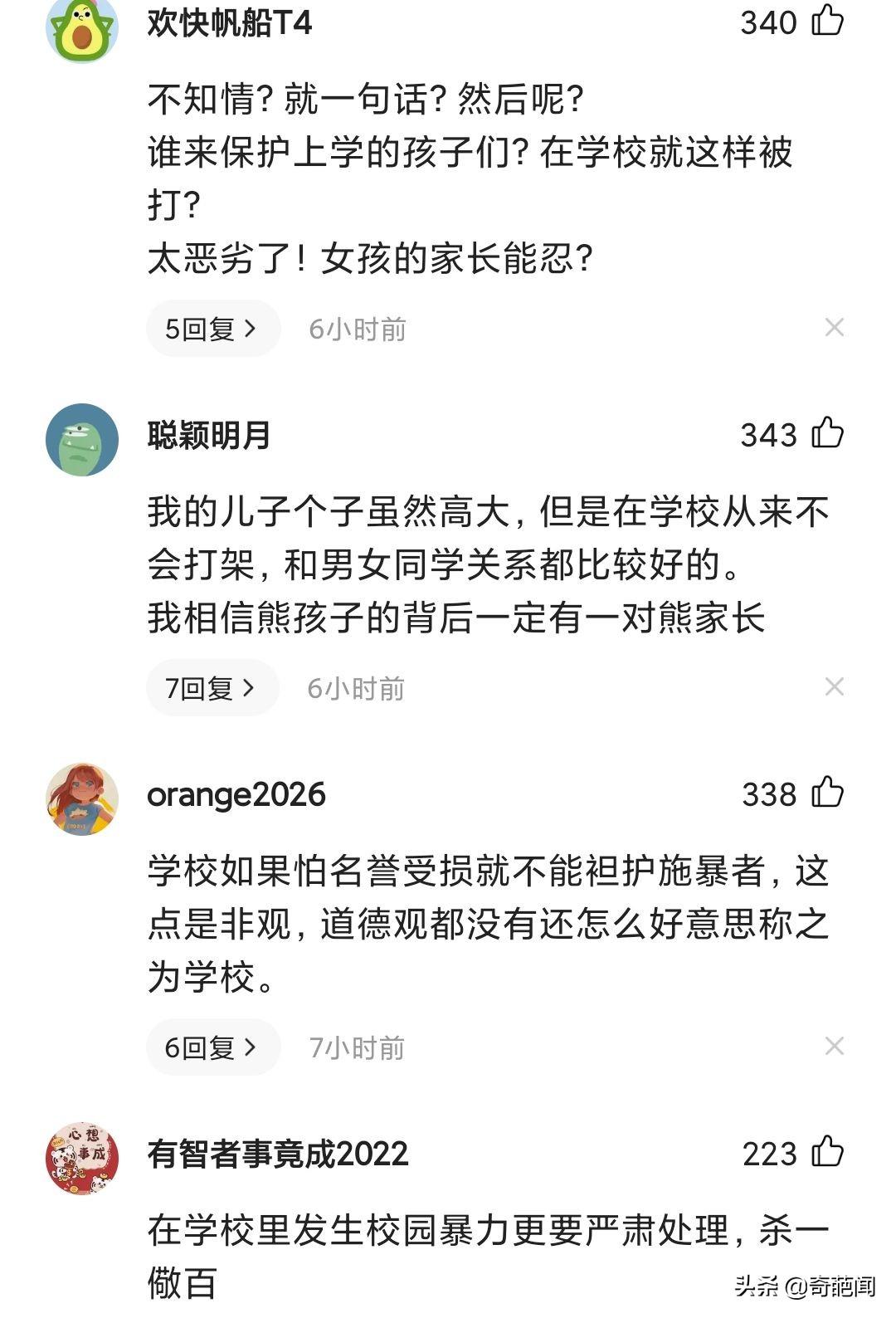Like the comment by 聪颖明月
Screen dimensions: 896x1318
[x=826, y=433]
